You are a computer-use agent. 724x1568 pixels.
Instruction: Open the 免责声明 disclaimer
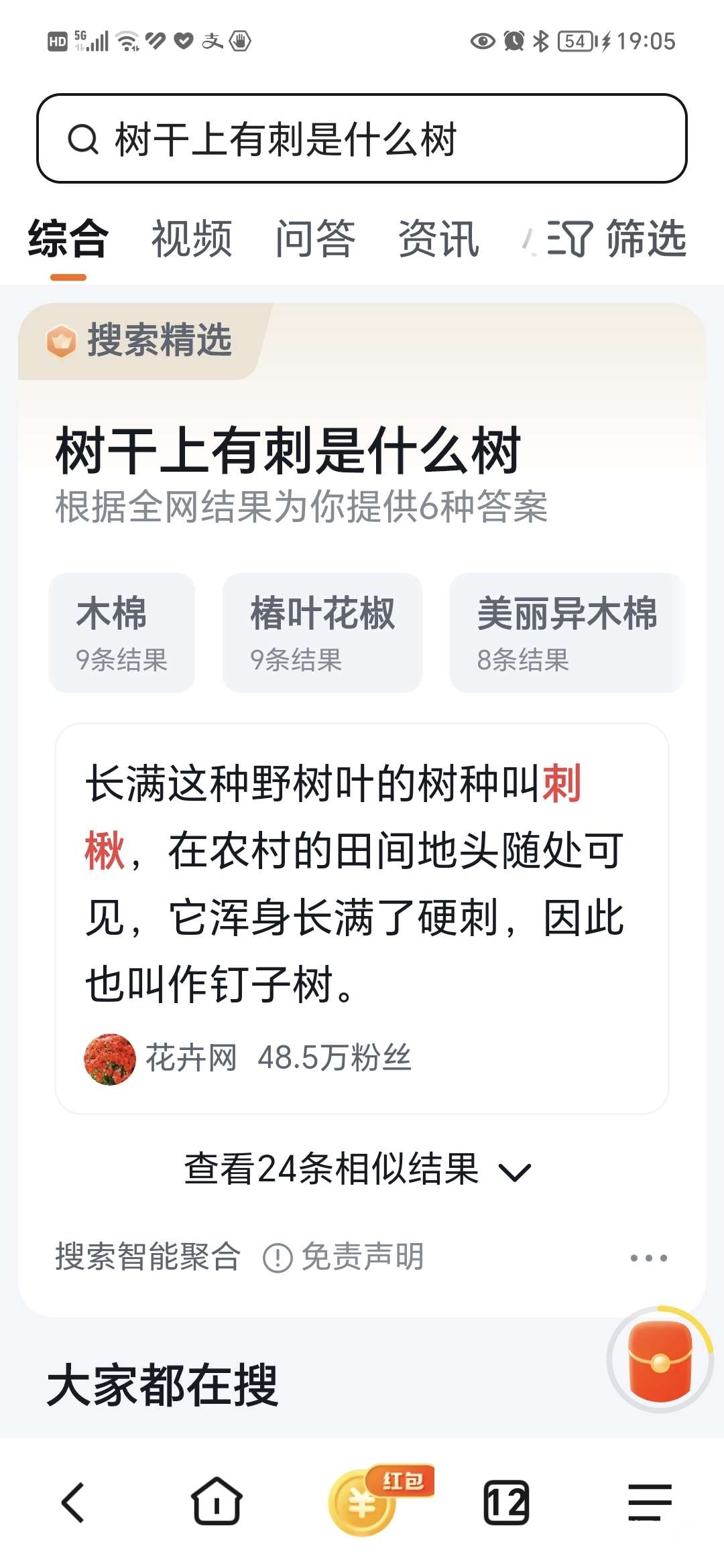[x=345, y=1256]
